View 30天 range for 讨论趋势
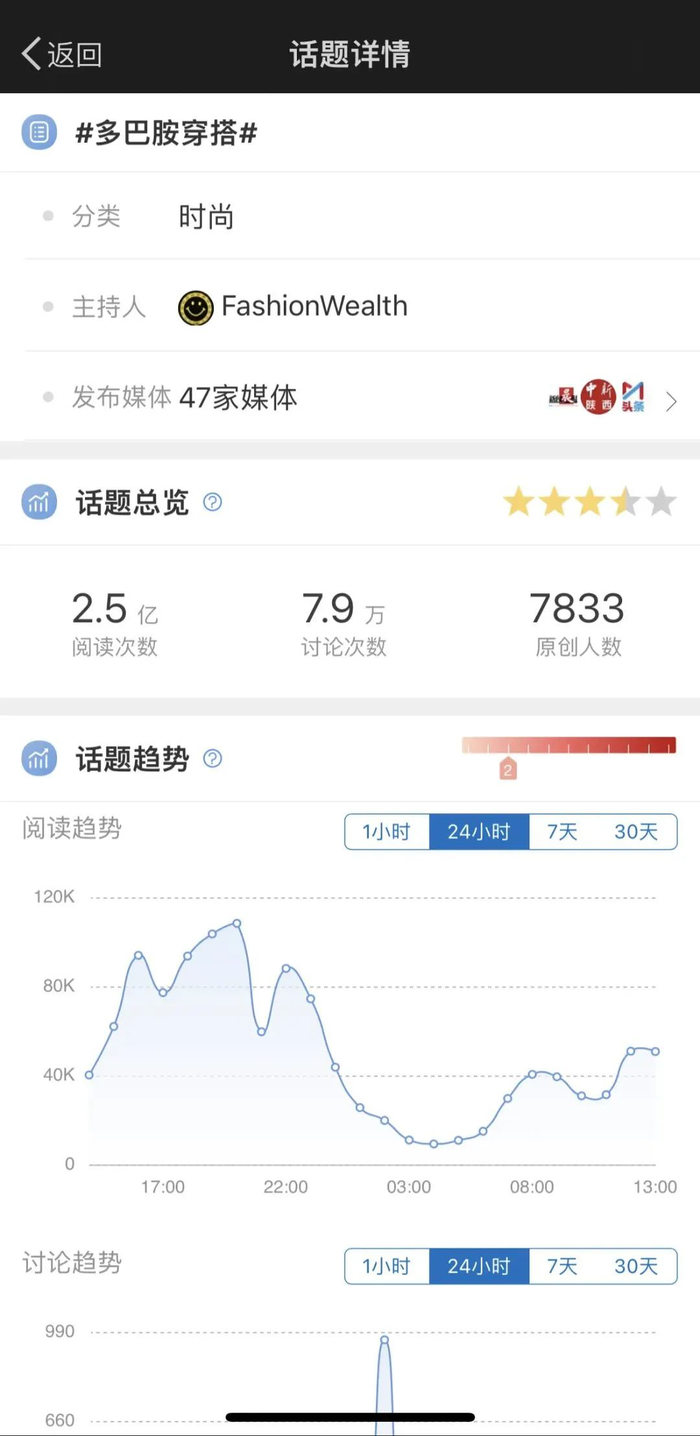The image size is (700, 1436). tap(636, 1266)
